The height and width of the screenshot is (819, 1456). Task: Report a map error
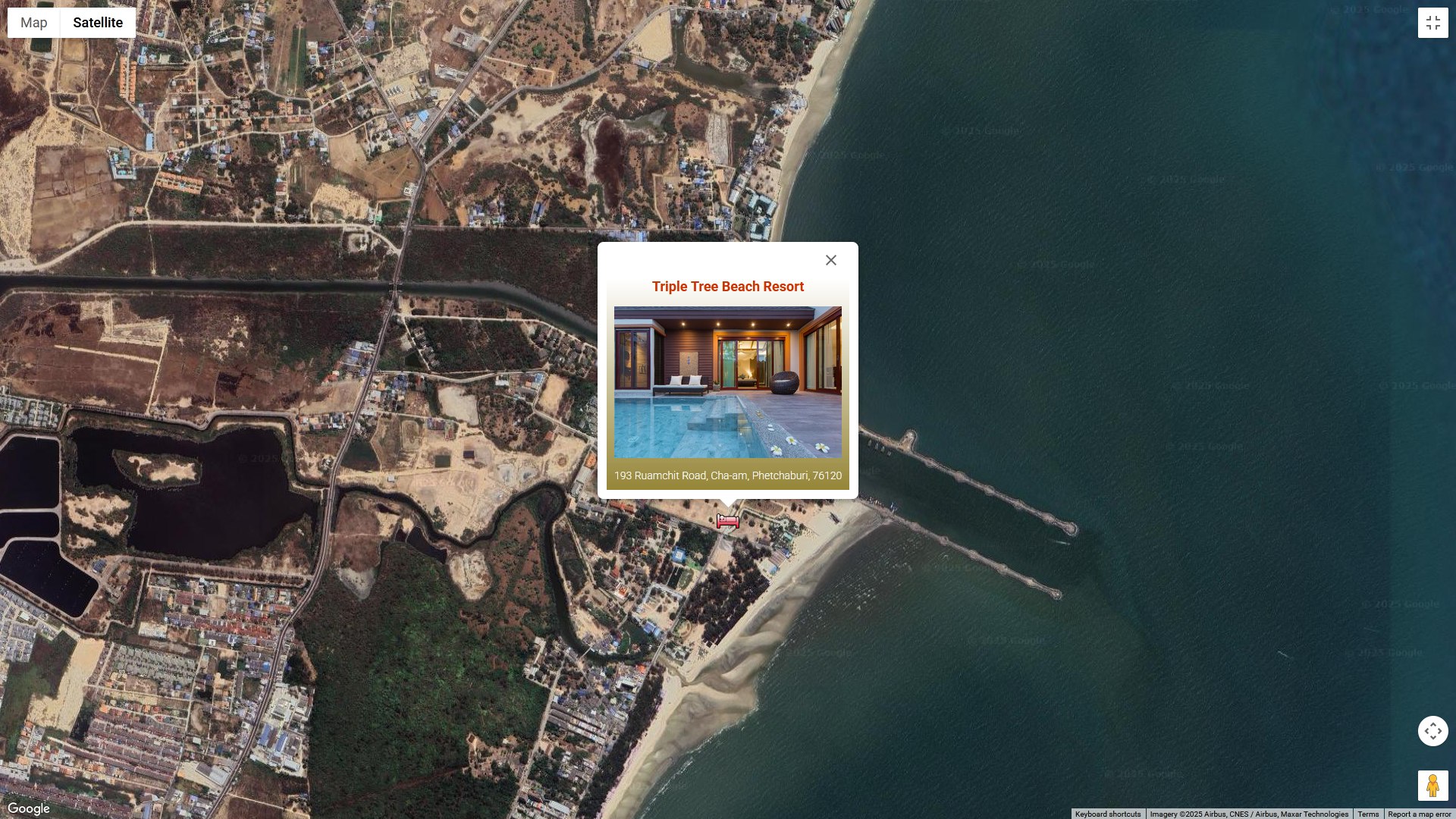[x=1419, y=814]
